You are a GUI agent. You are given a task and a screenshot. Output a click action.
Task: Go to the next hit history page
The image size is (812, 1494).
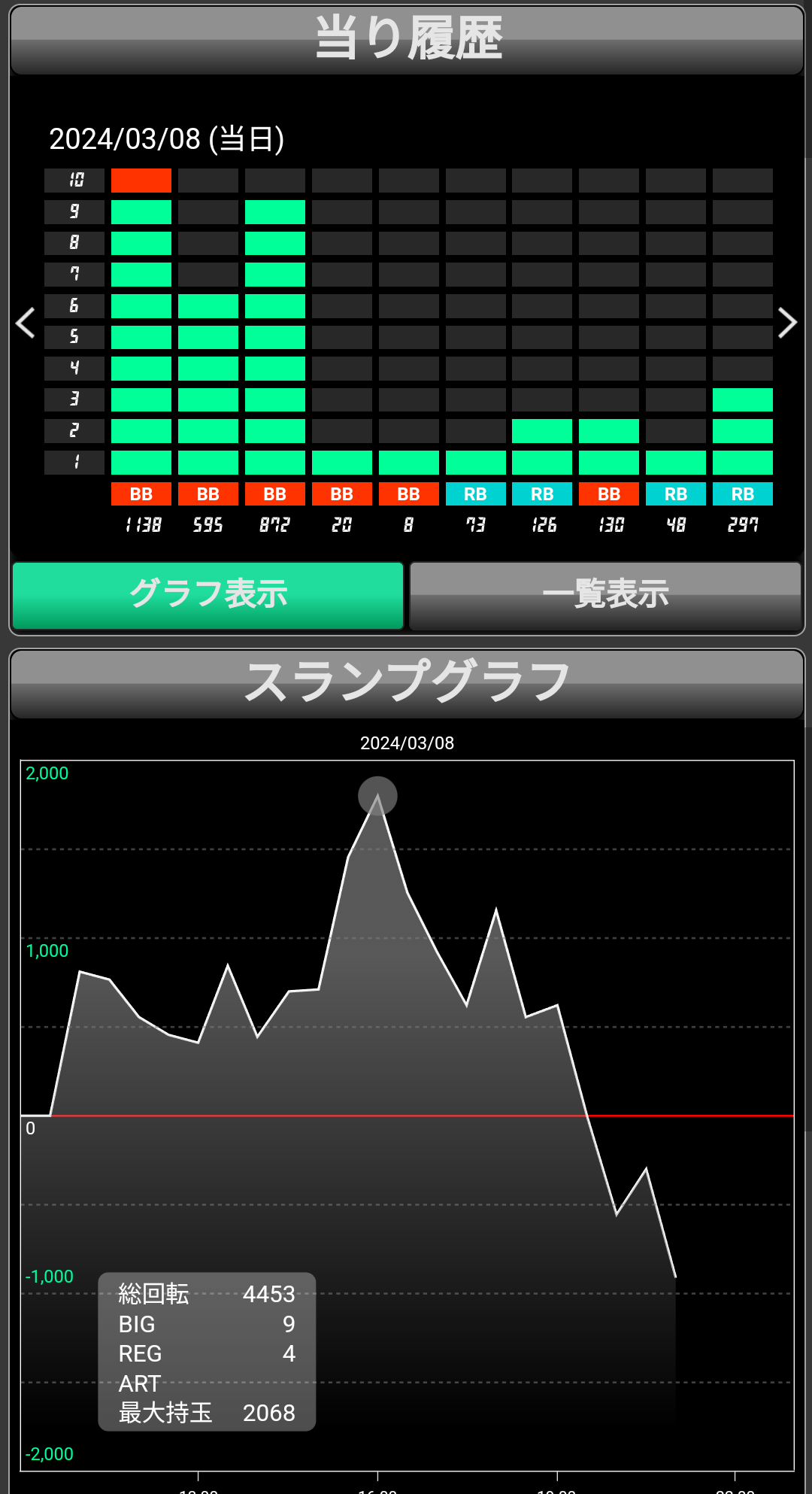pos(787,323)
